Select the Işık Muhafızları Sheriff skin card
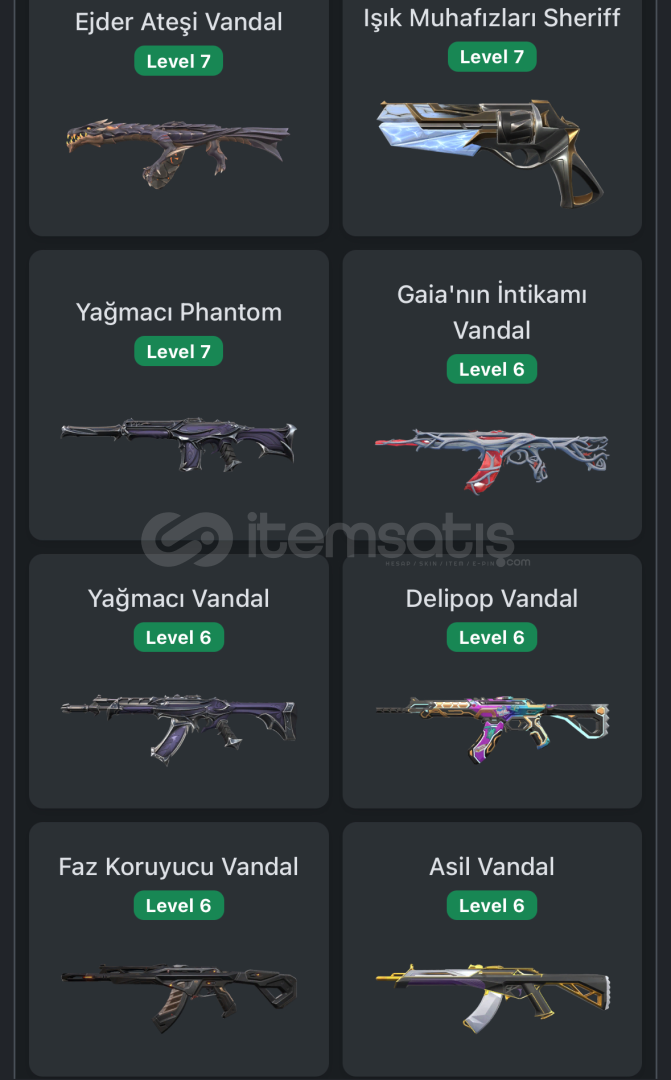 (492, 120)
